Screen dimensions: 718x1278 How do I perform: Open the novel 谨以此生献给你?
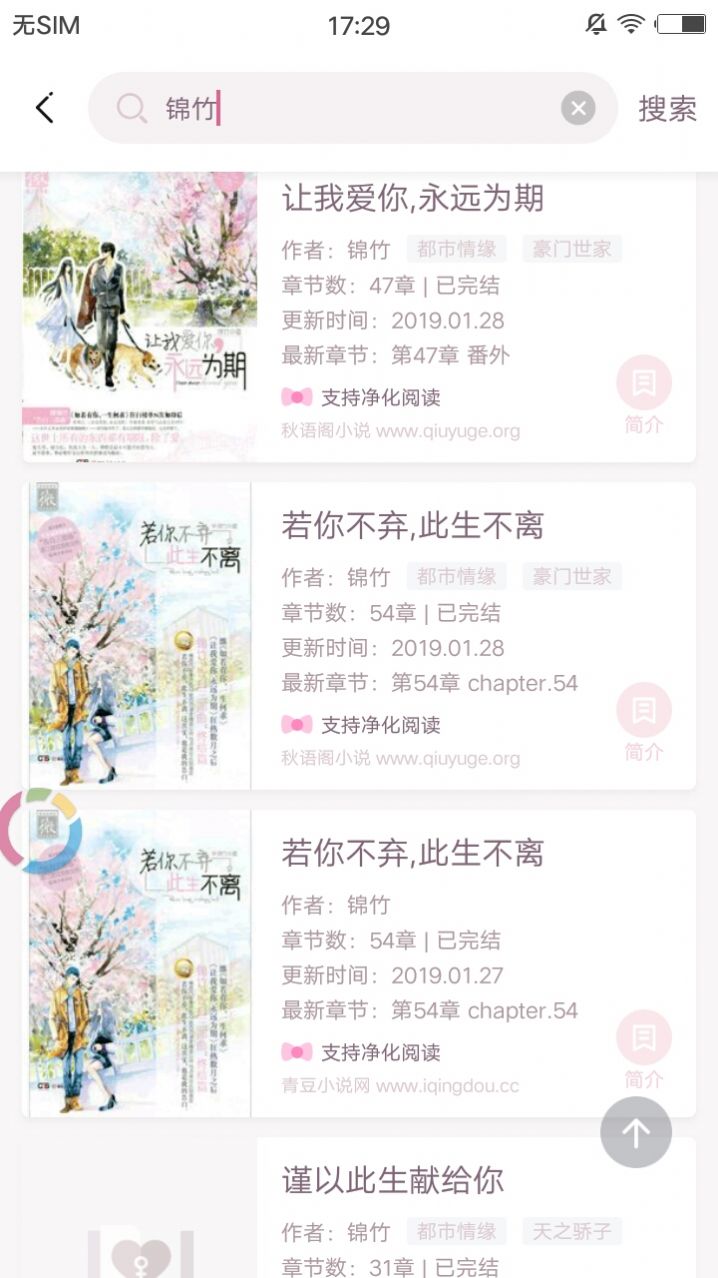(x=392, y=1180)
